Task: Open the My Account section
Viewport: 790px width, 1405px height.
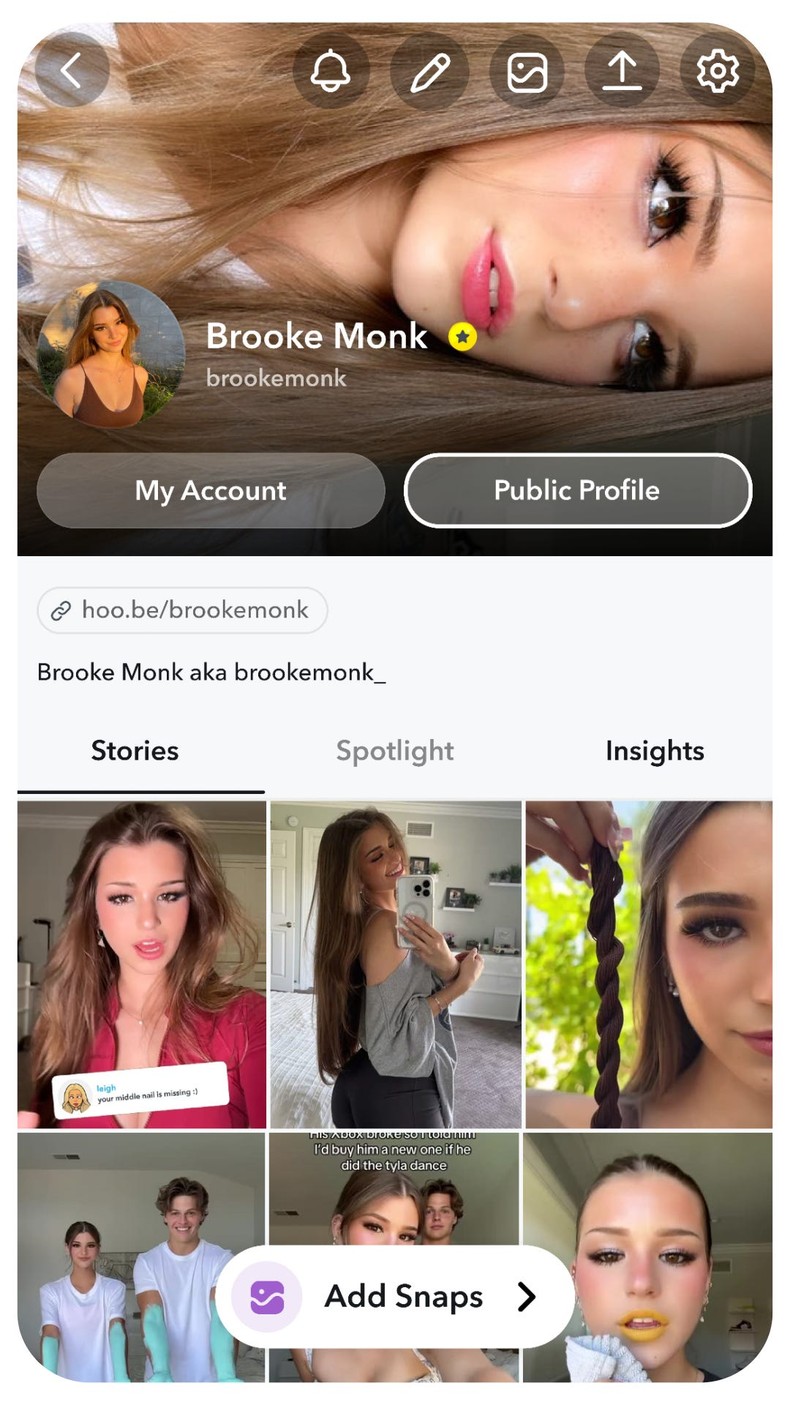Action: click(x=210, y=491)
